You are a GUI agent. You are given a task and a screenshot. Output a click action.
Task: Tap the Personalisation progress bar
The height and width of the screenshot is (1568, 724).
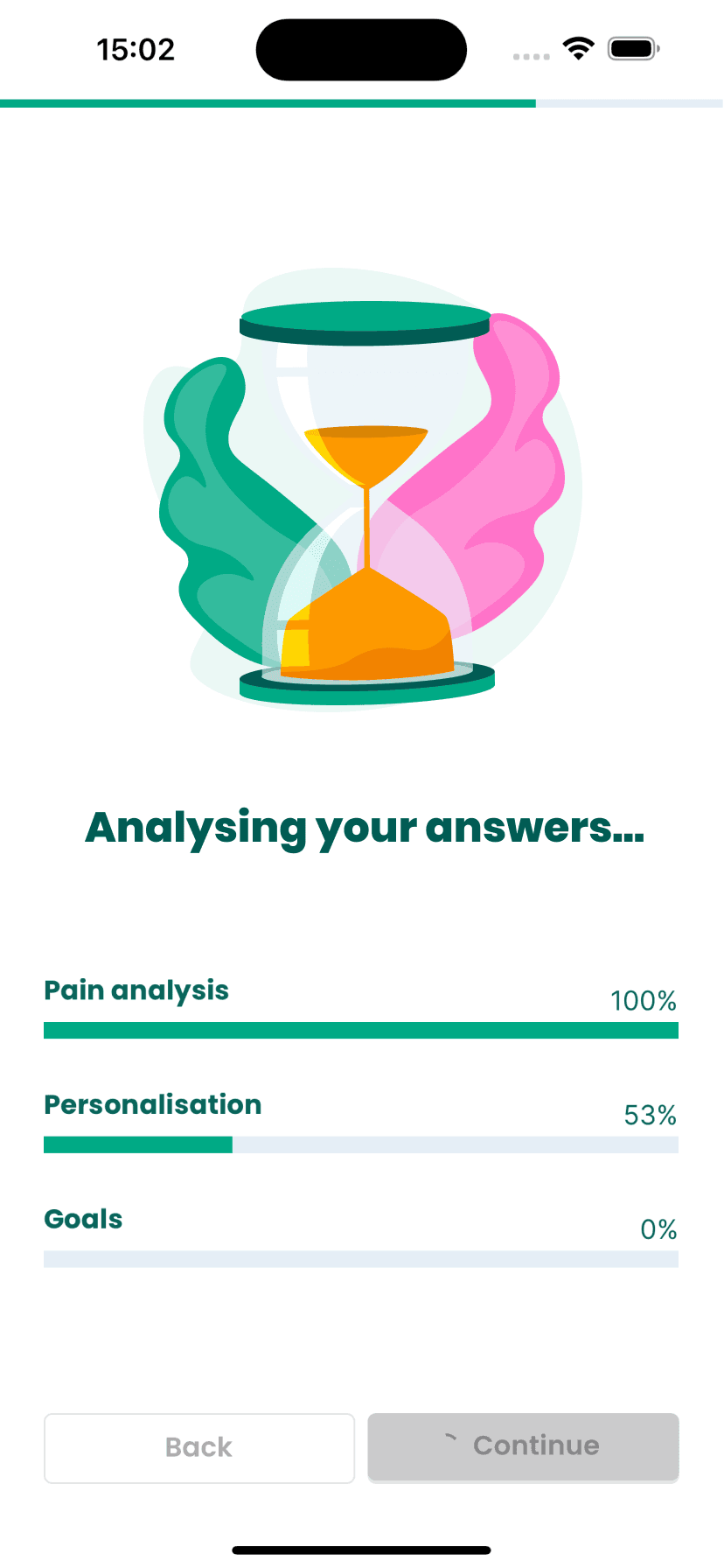(362, 1144)
